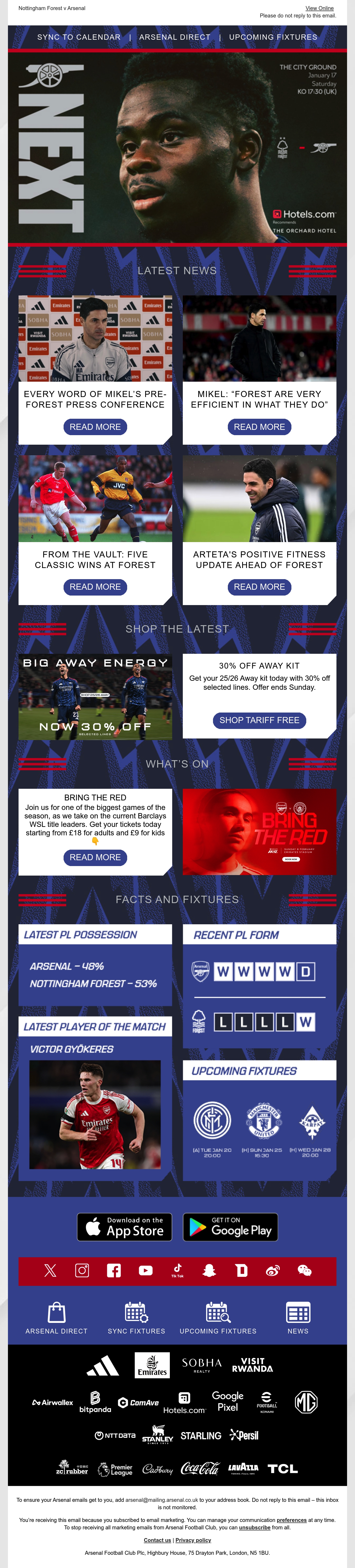This screenshot has height=1568, width=355.
Task: Tap the Shop Tariff Free button
Action: coord(259,720)
